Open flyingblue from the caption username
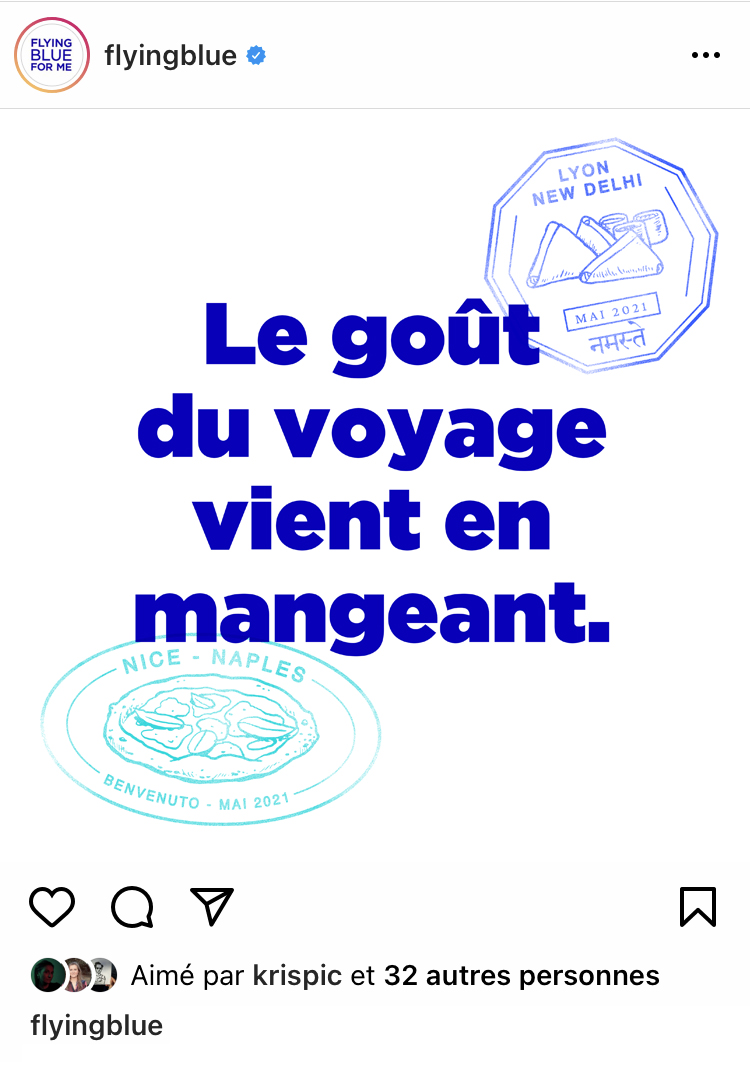The height and width of the screenshot is (1075, 750). [x=96, y=1025]
